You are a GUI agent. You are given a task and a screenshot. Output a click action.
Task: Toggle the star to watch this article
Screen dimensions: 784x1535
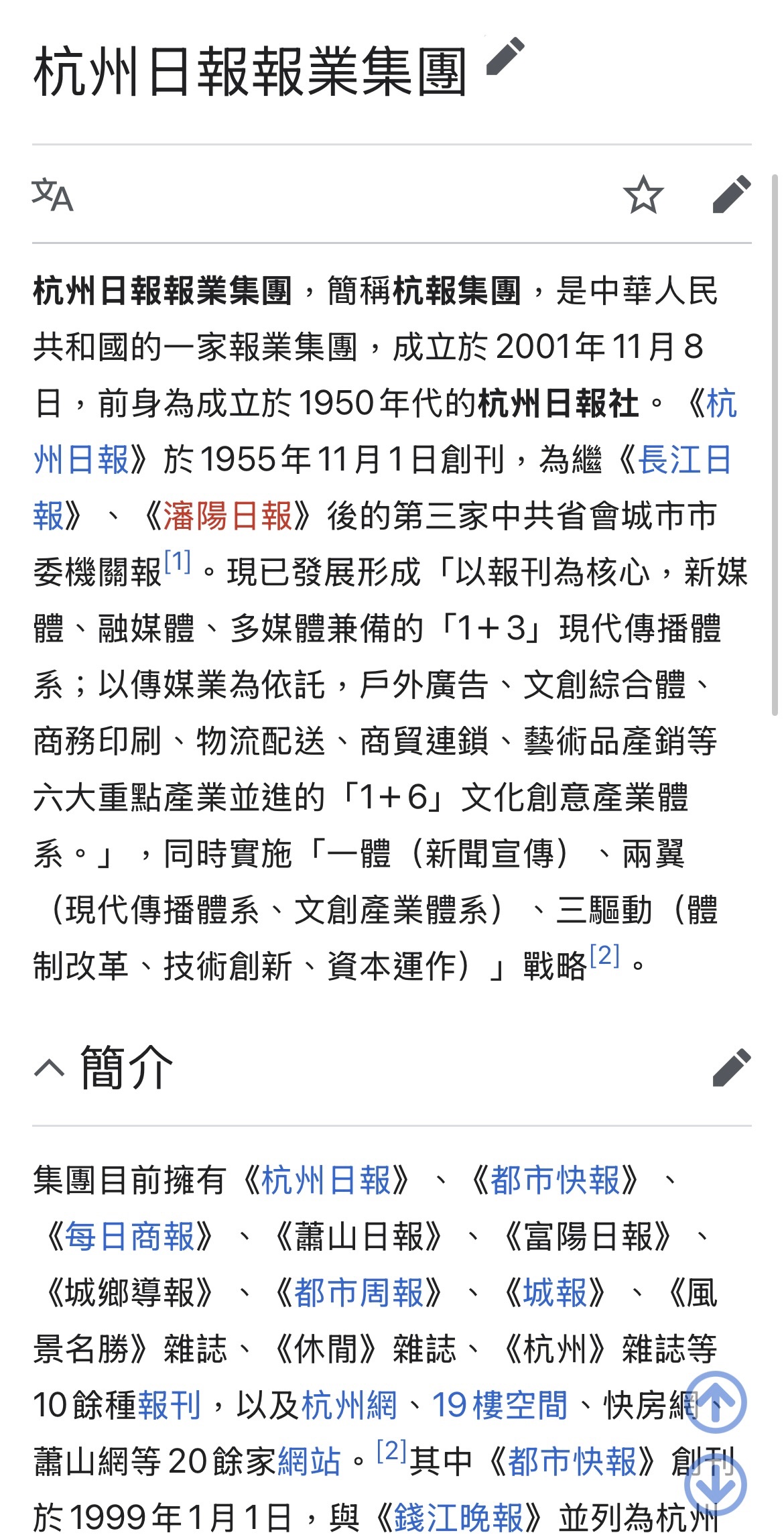(645, 196)
